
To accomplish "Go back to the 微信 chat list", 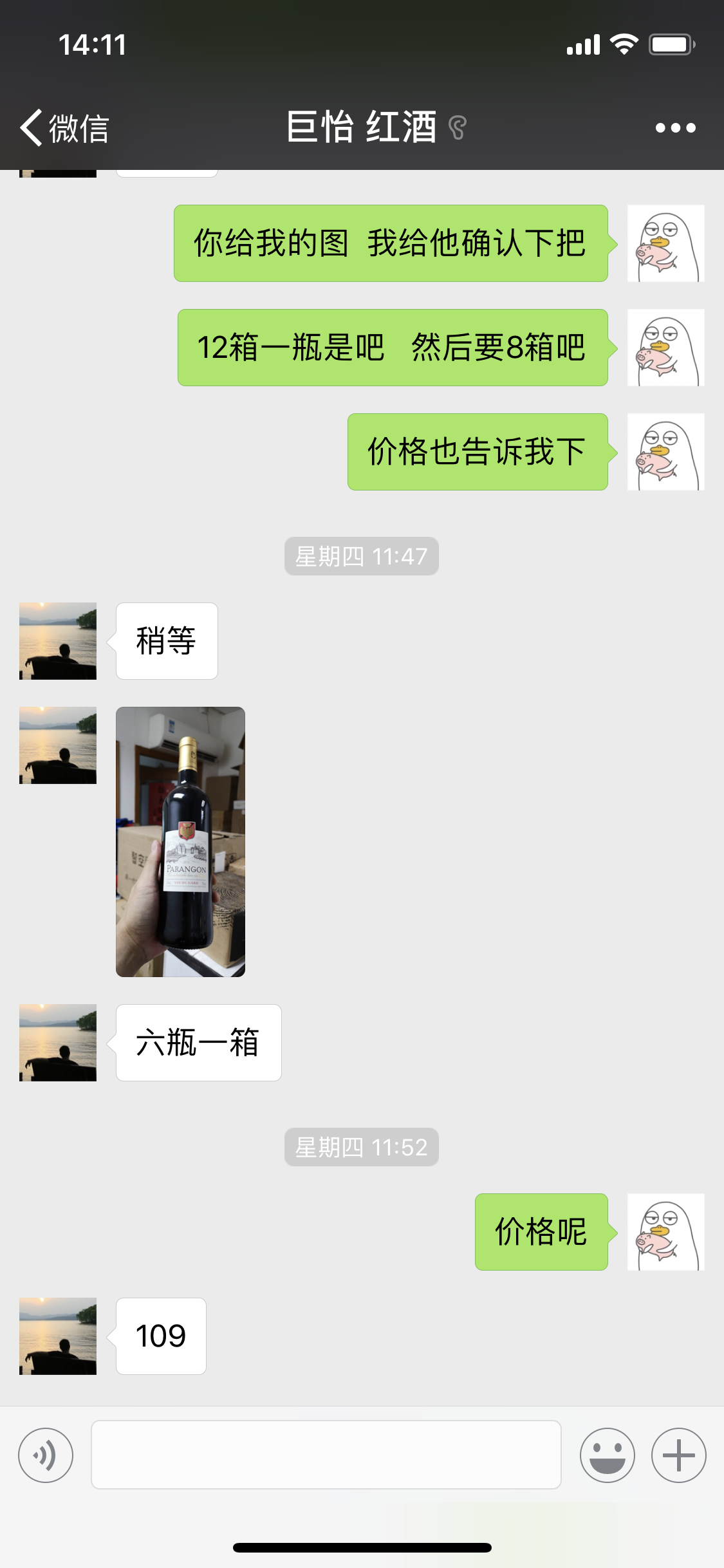I will 63,127.
